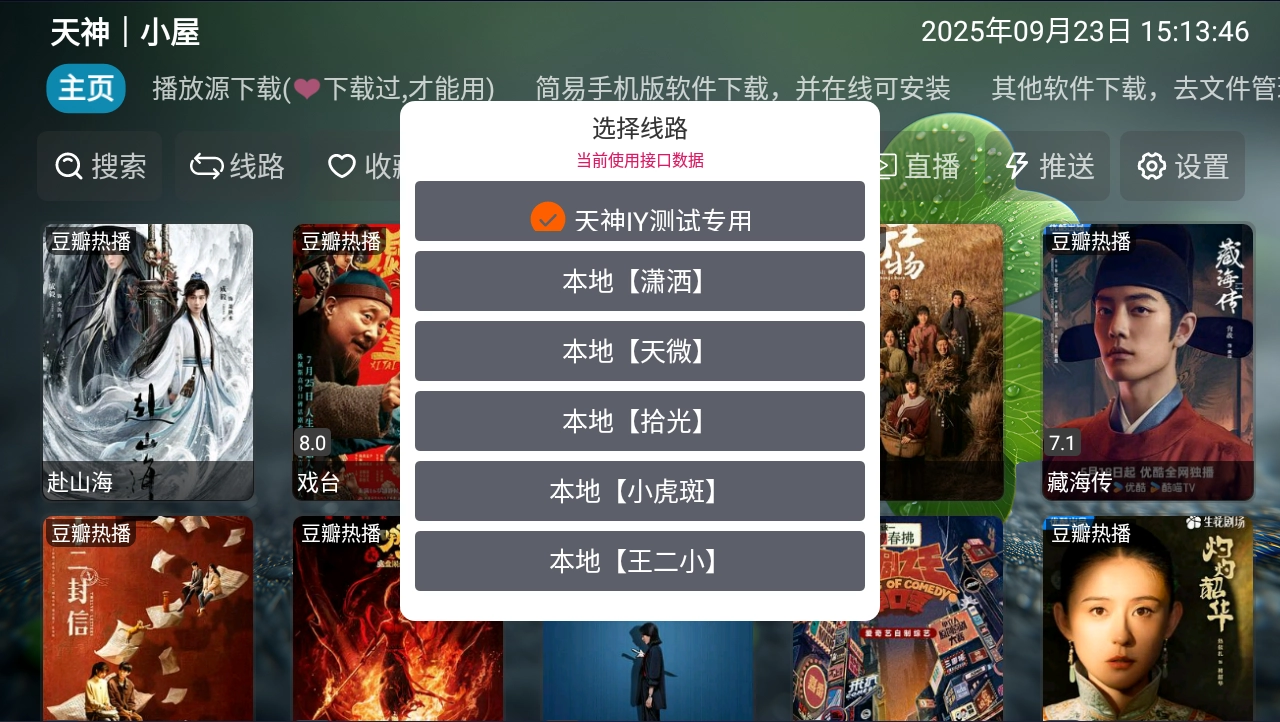Open the 戏台 movie card
Screen dimensions: 1280x722
[345, 360]
